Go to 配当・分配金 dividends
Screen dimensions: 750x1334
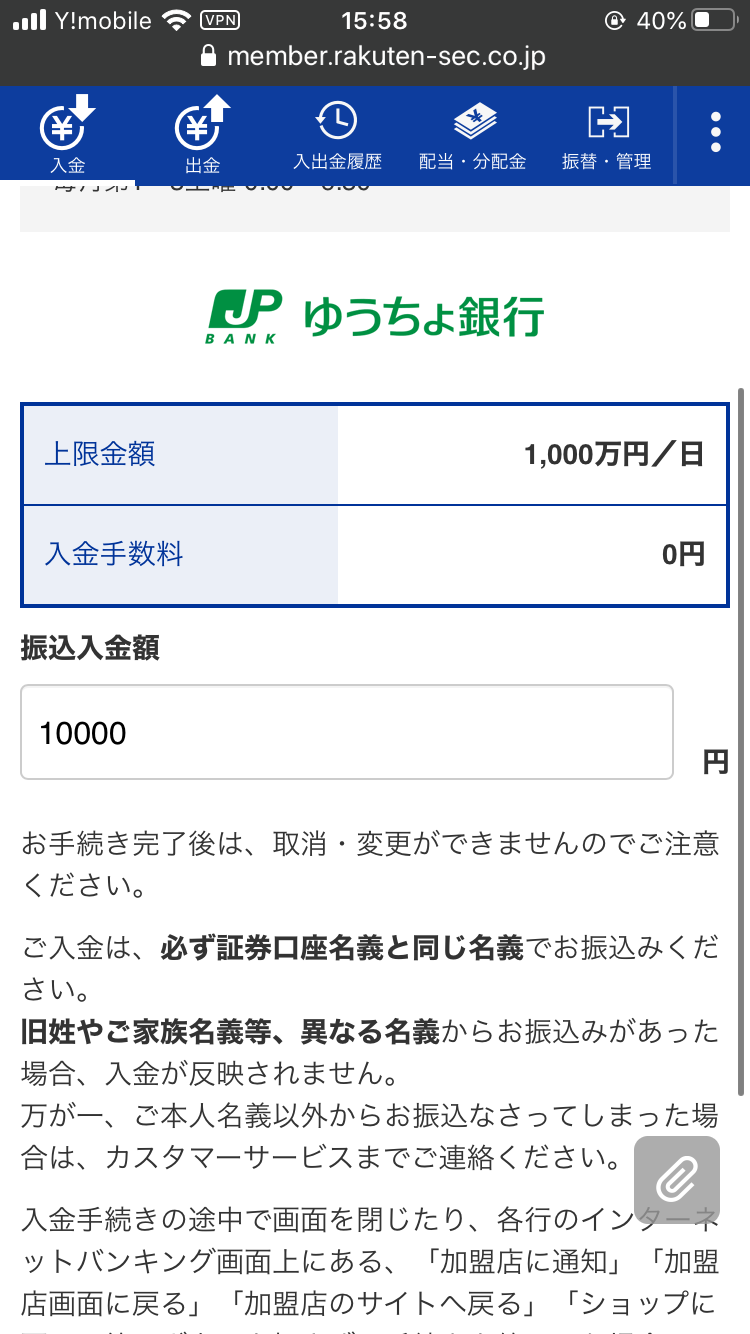472,136
